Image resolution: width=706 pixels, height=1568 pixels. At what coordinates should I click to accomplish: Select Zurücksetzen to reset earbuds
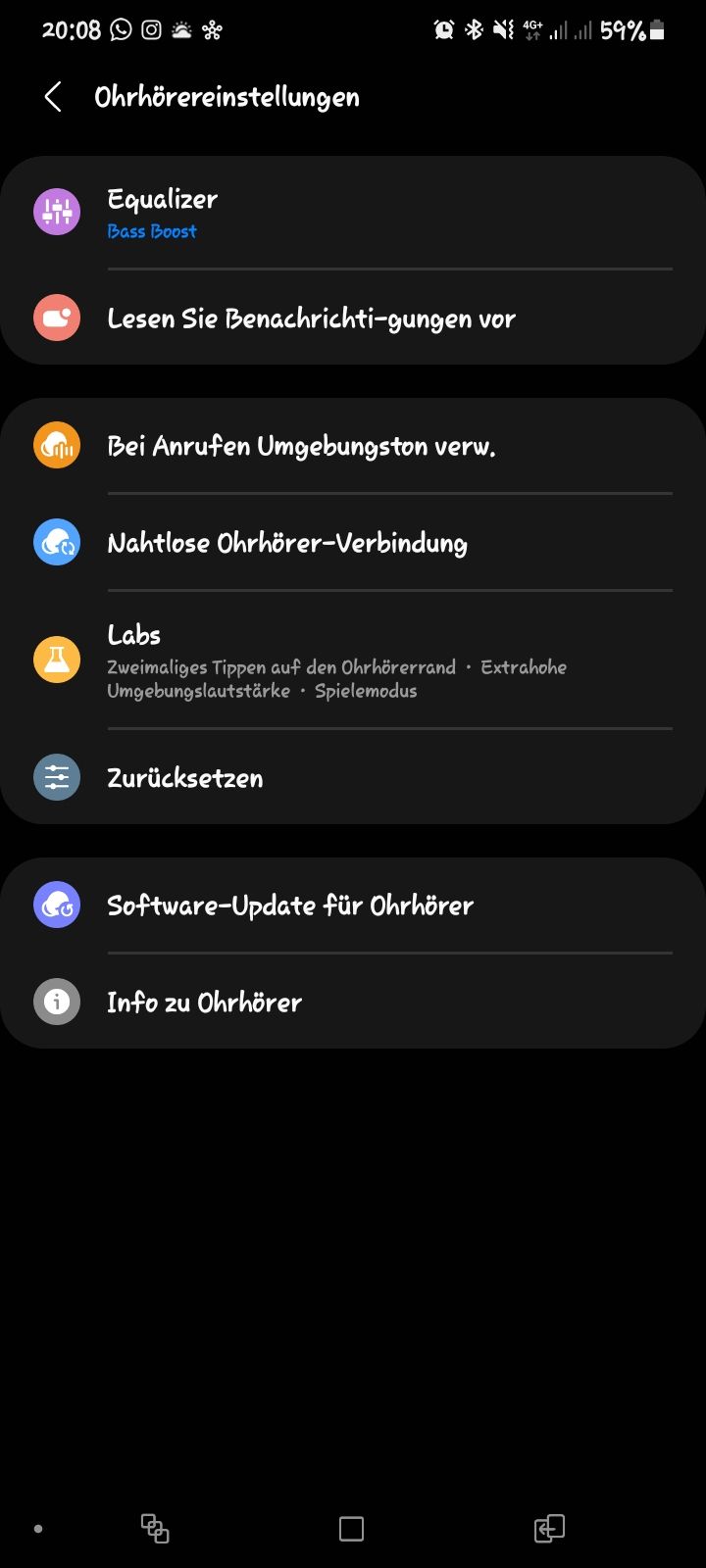[x=353, y=778]
